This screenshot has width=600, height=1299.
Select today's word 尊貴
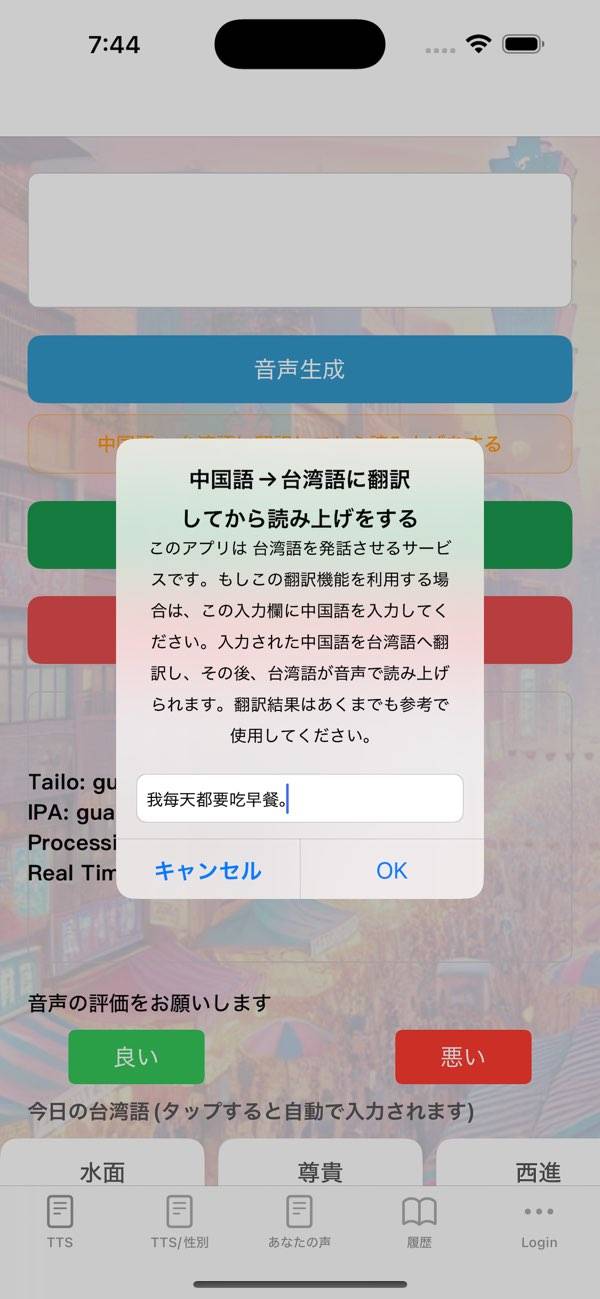point(320,1170)
